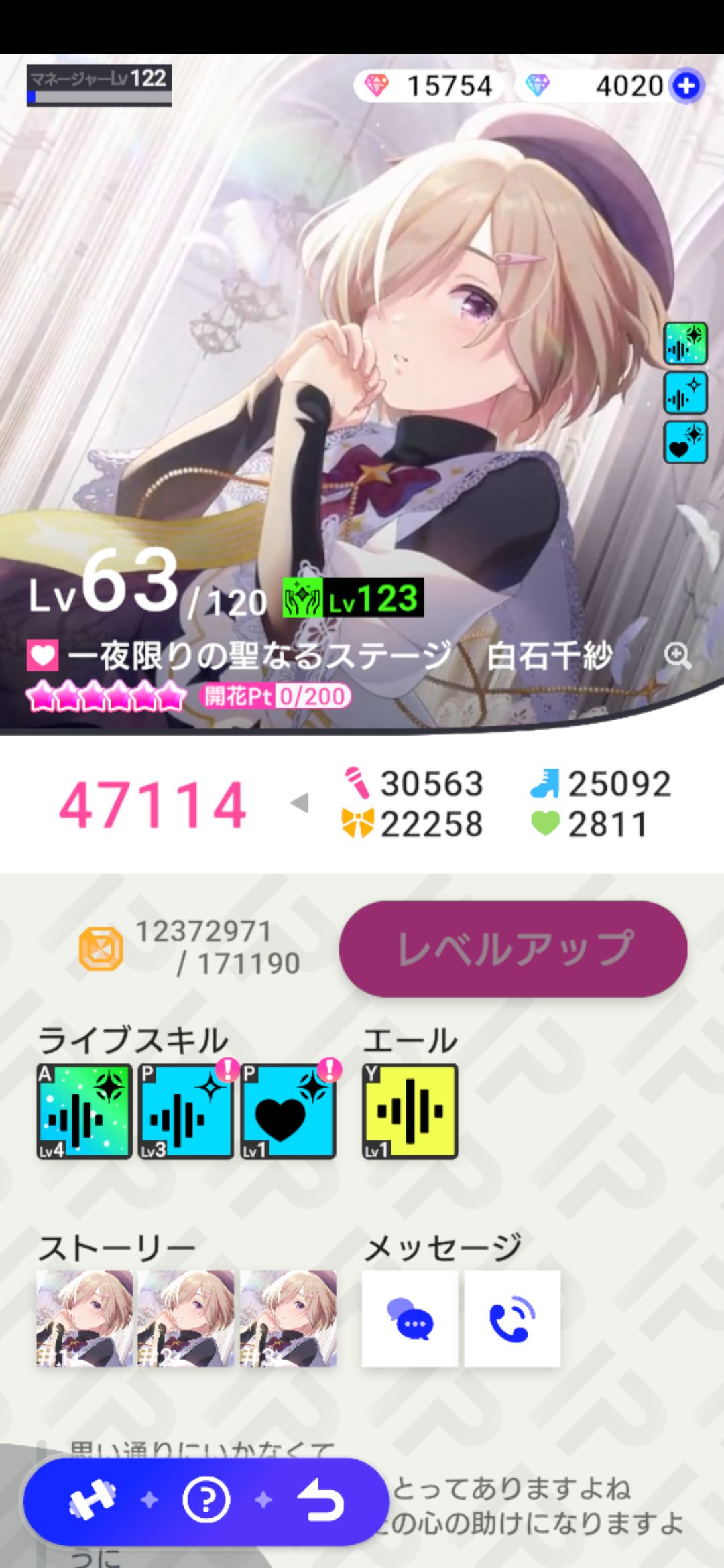Go back with the return arrow
Screen dimensions: 724x1568
tap(320, 1500)
